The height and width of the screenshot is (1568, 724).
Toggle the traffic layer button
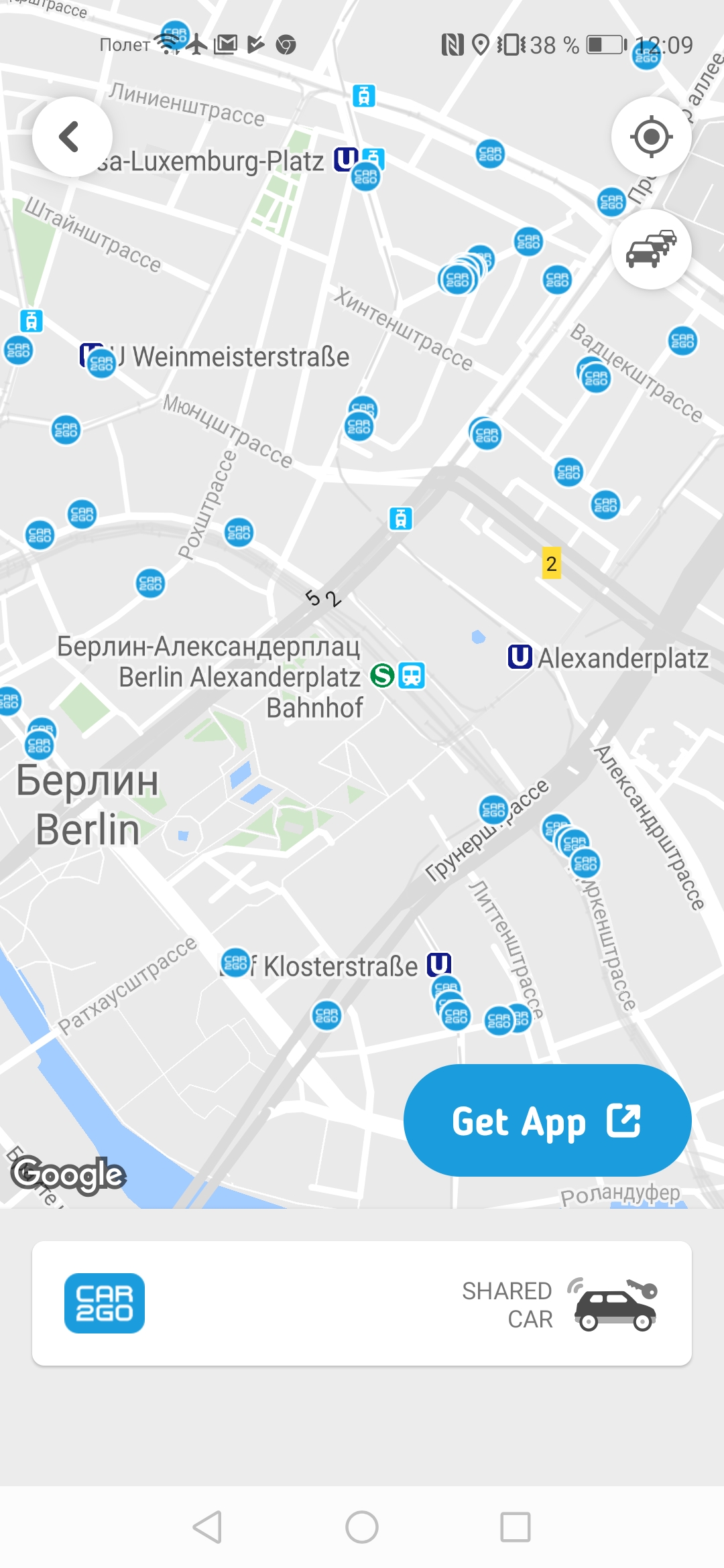pos(651,249)
